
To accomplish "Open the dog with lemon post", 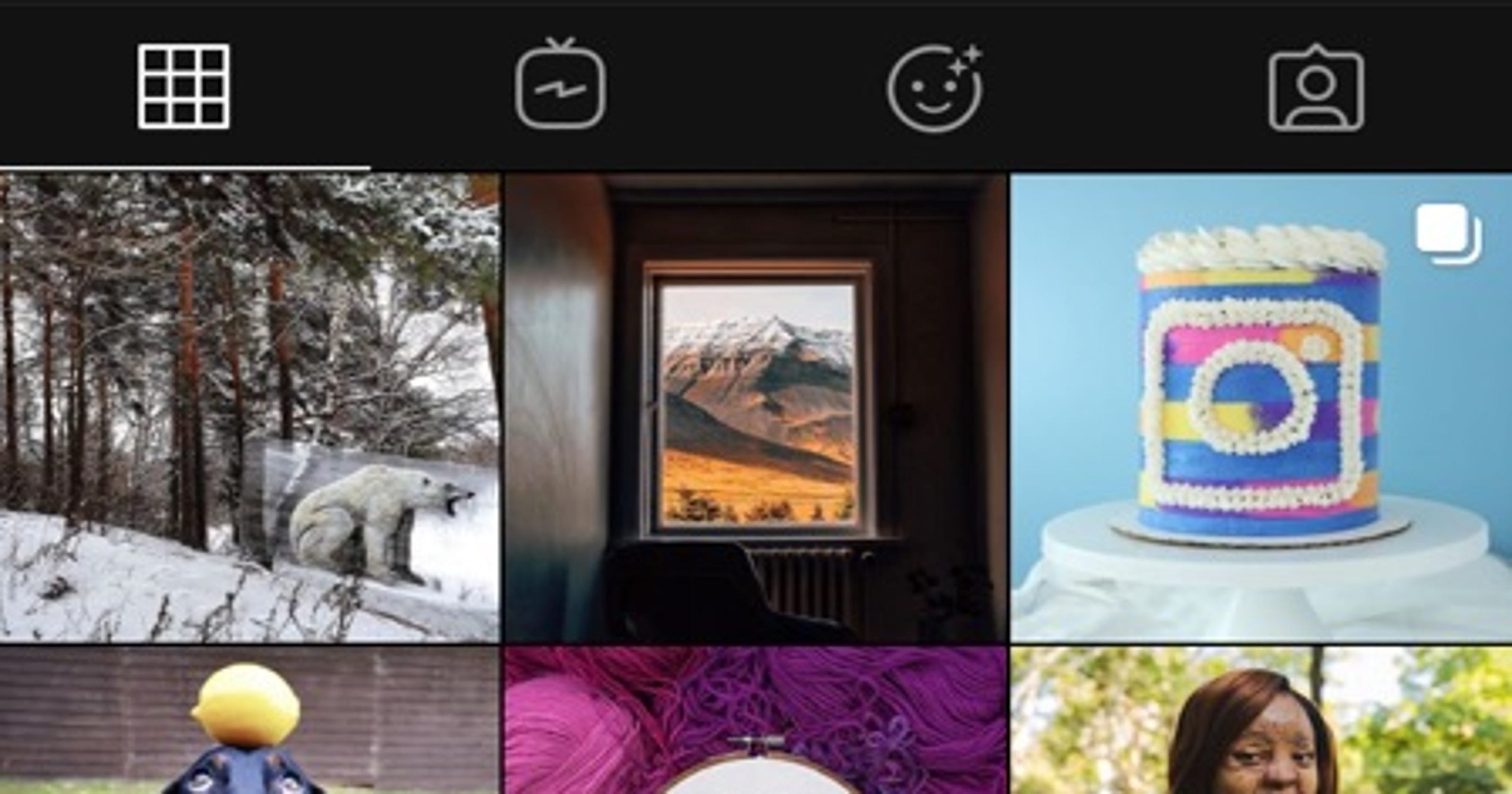I will tap(249, 721).
